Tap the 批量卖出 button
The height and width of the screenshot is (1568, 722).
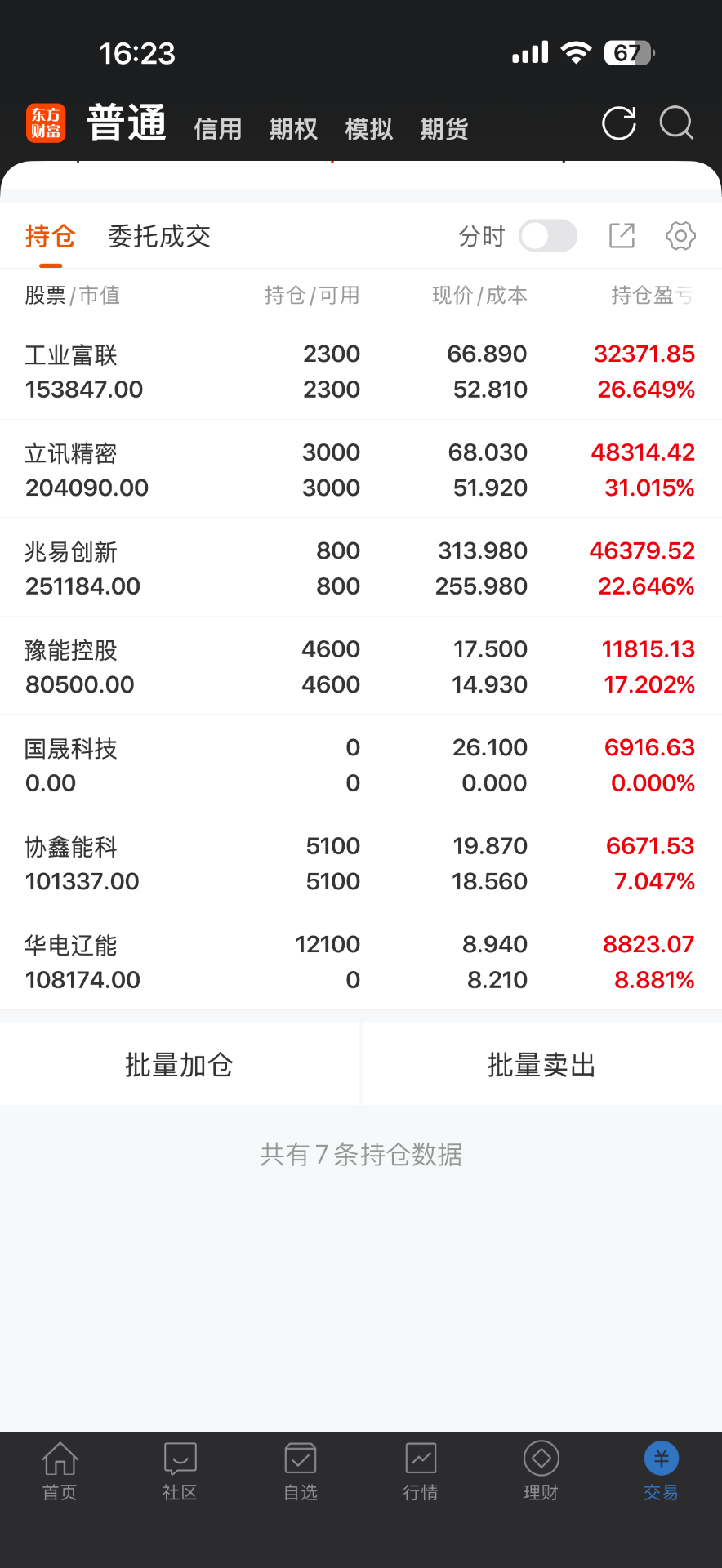(542, 1065)
